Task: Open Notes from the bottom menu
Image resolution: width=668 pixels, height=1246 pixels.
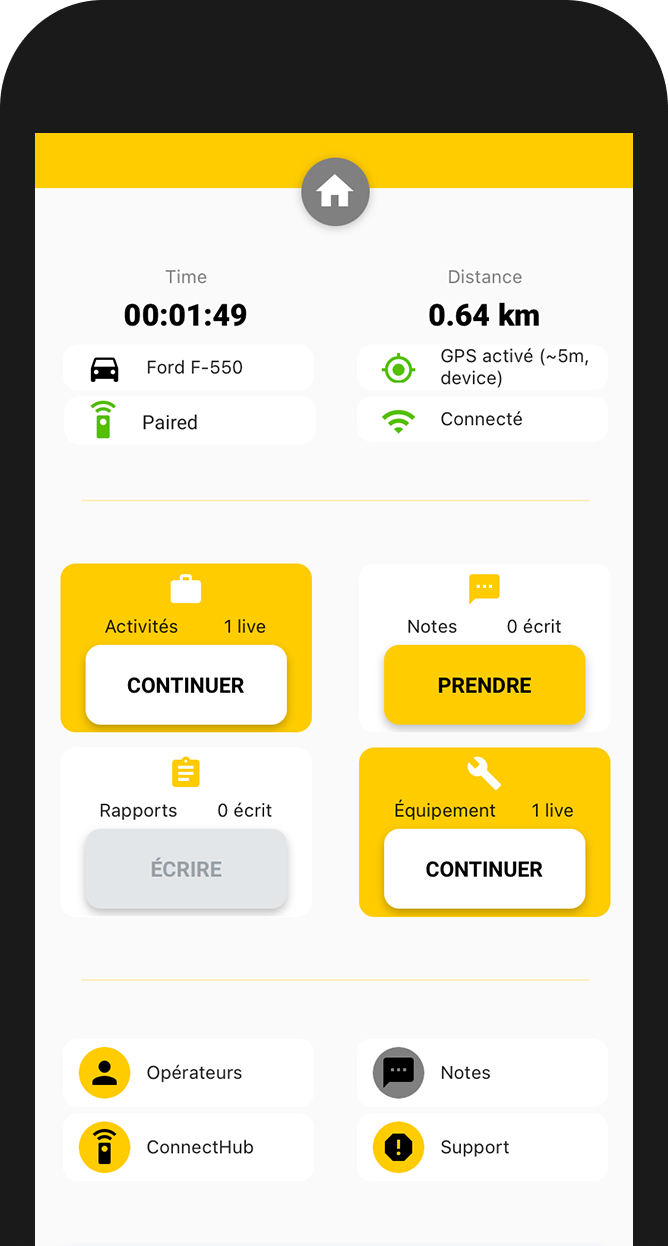Action: pos(482,1073)
